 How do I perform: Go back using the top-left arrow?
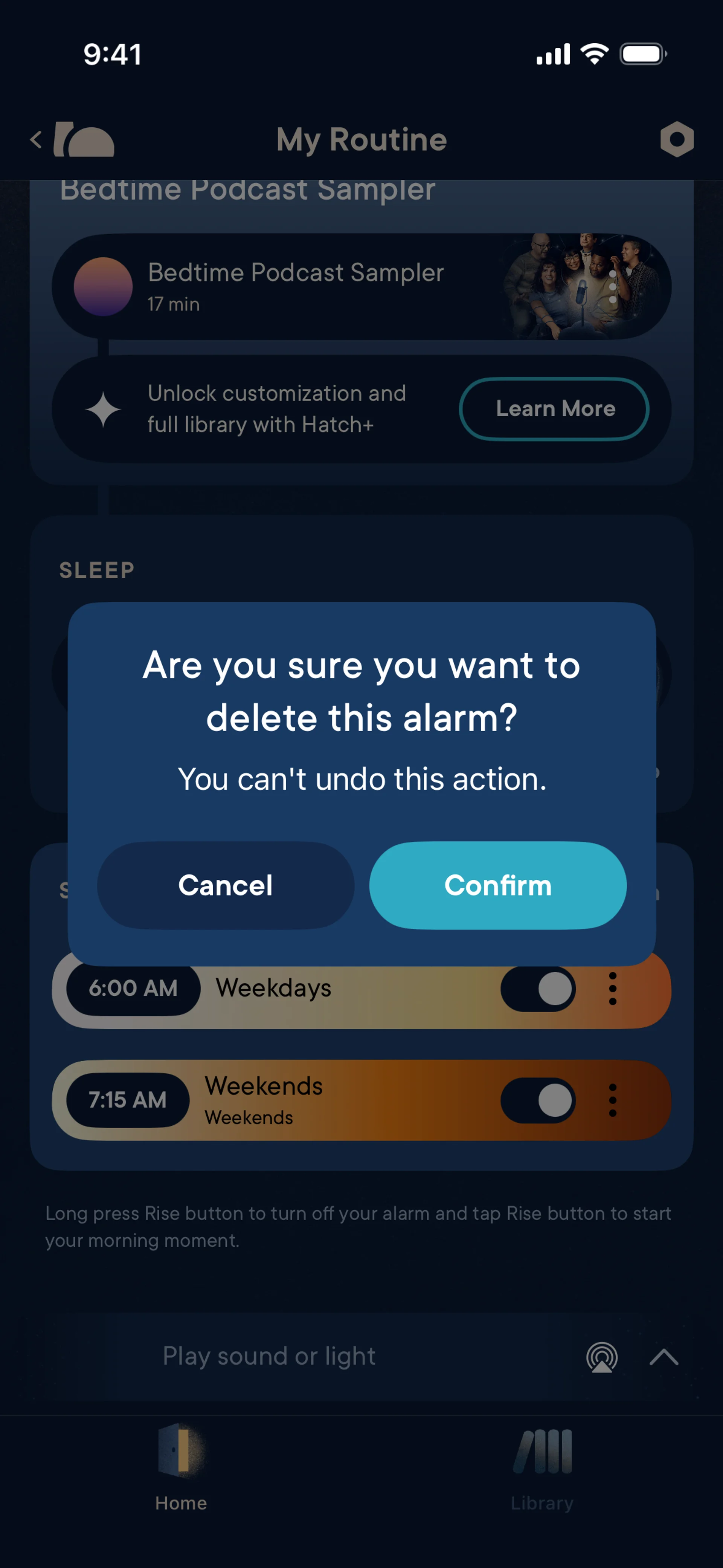37,139
